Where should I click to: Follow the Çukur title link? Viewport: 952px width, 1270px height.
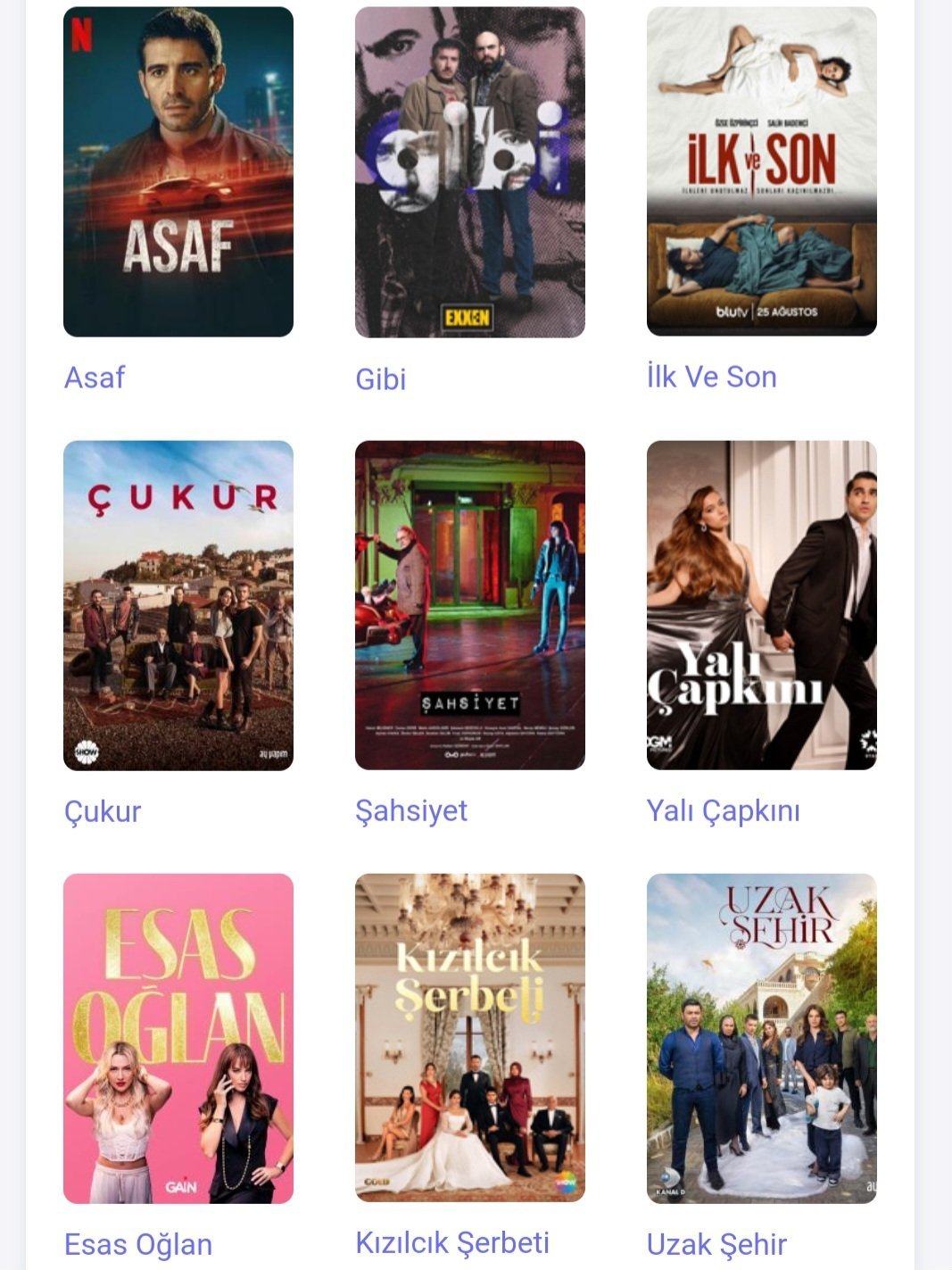tap(103, 811)
